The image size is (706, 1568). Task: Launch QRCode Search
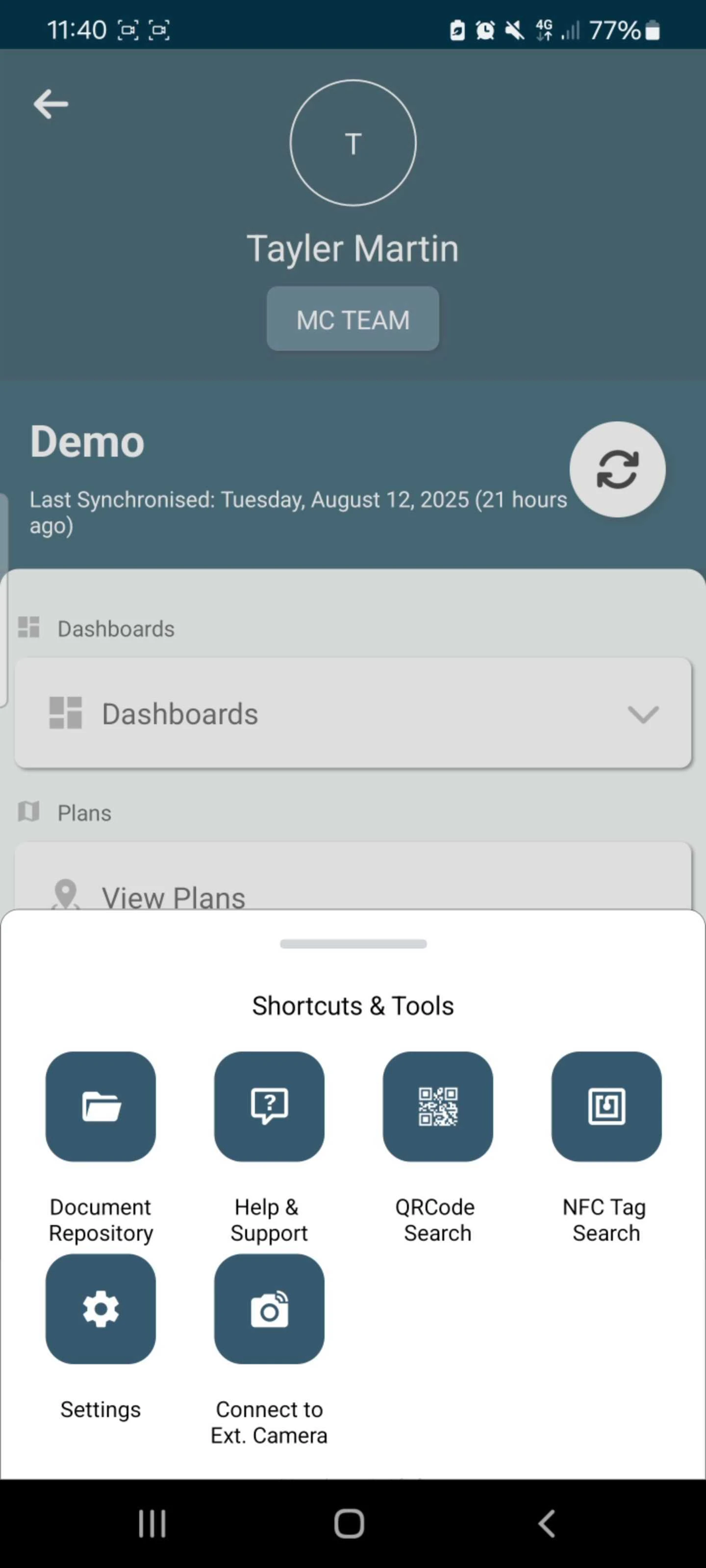pyautogui.click(x=438, y=1106)
